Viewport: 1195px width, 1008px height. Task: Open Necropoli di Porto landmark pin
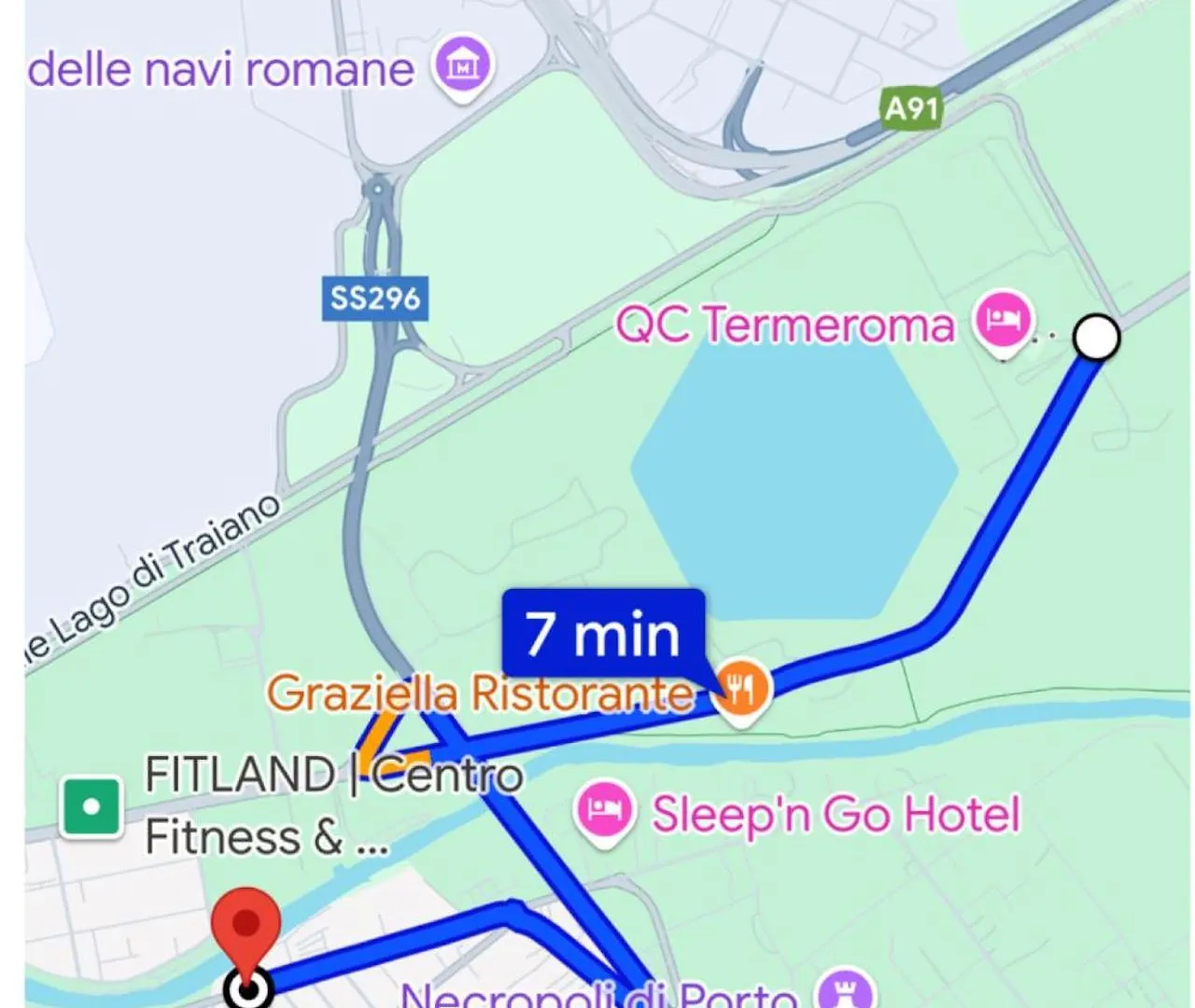tap(845, 991)
